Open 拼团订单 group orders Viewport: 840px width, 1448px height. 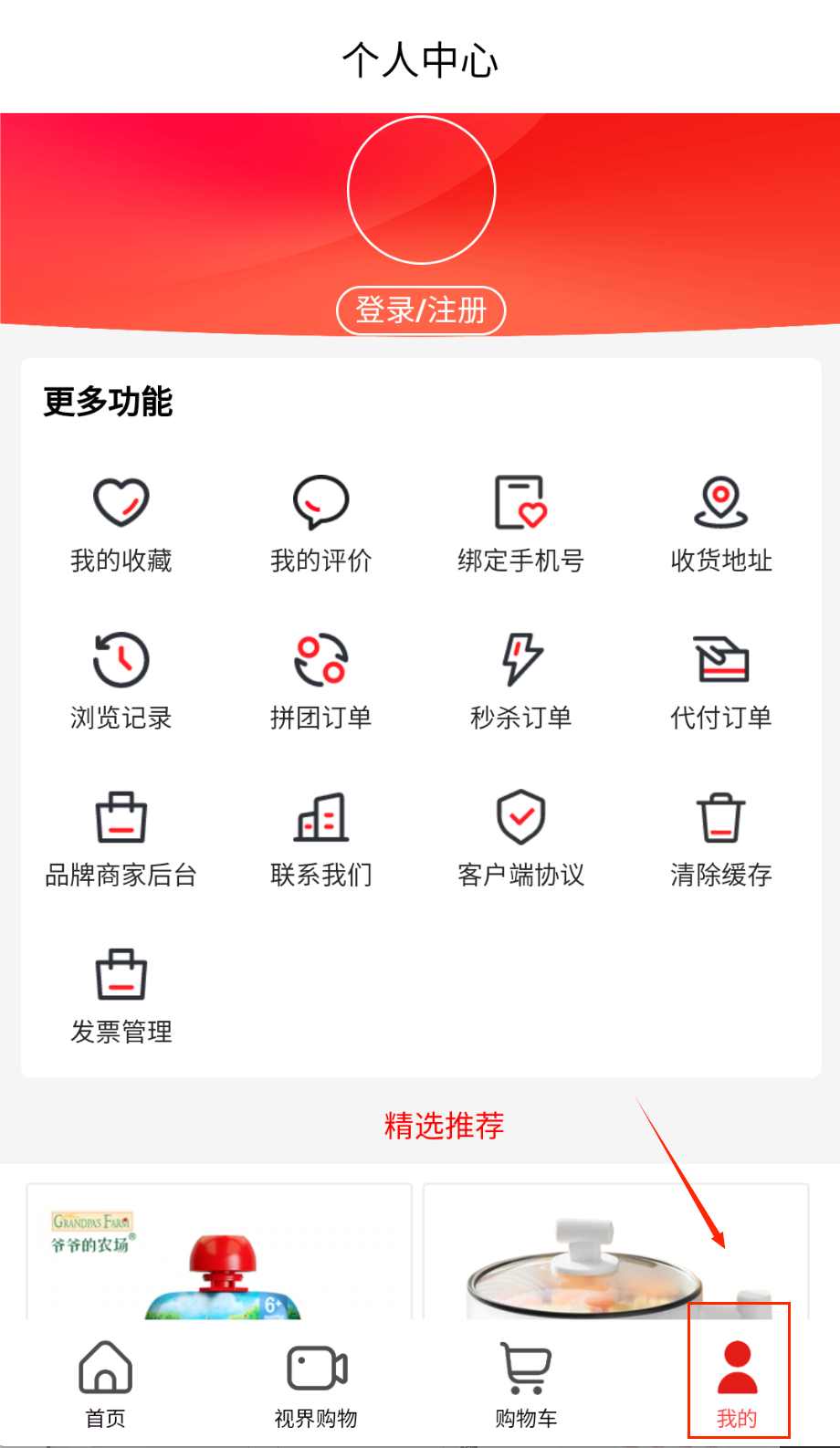coord(320,679)
